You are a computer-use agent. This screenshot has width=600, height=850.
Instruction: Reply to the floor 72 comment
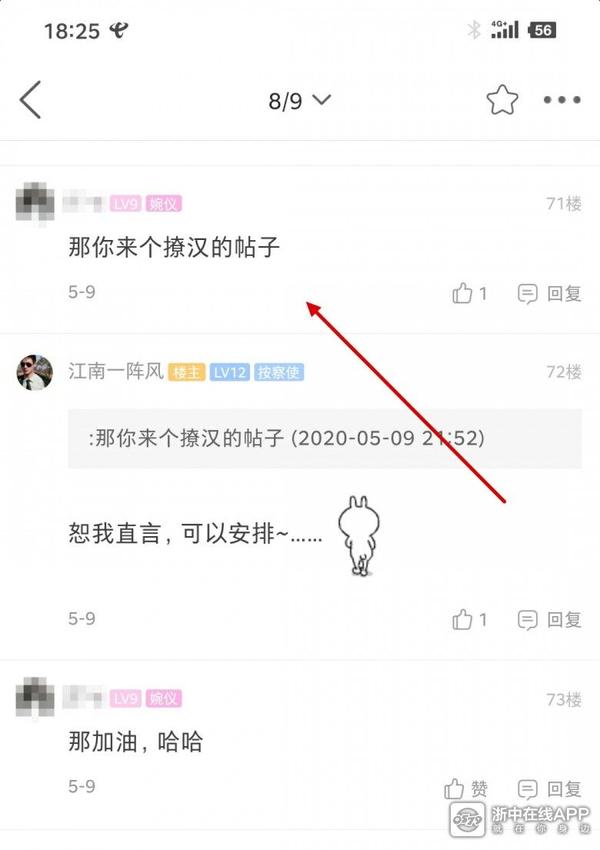point(549,620)
